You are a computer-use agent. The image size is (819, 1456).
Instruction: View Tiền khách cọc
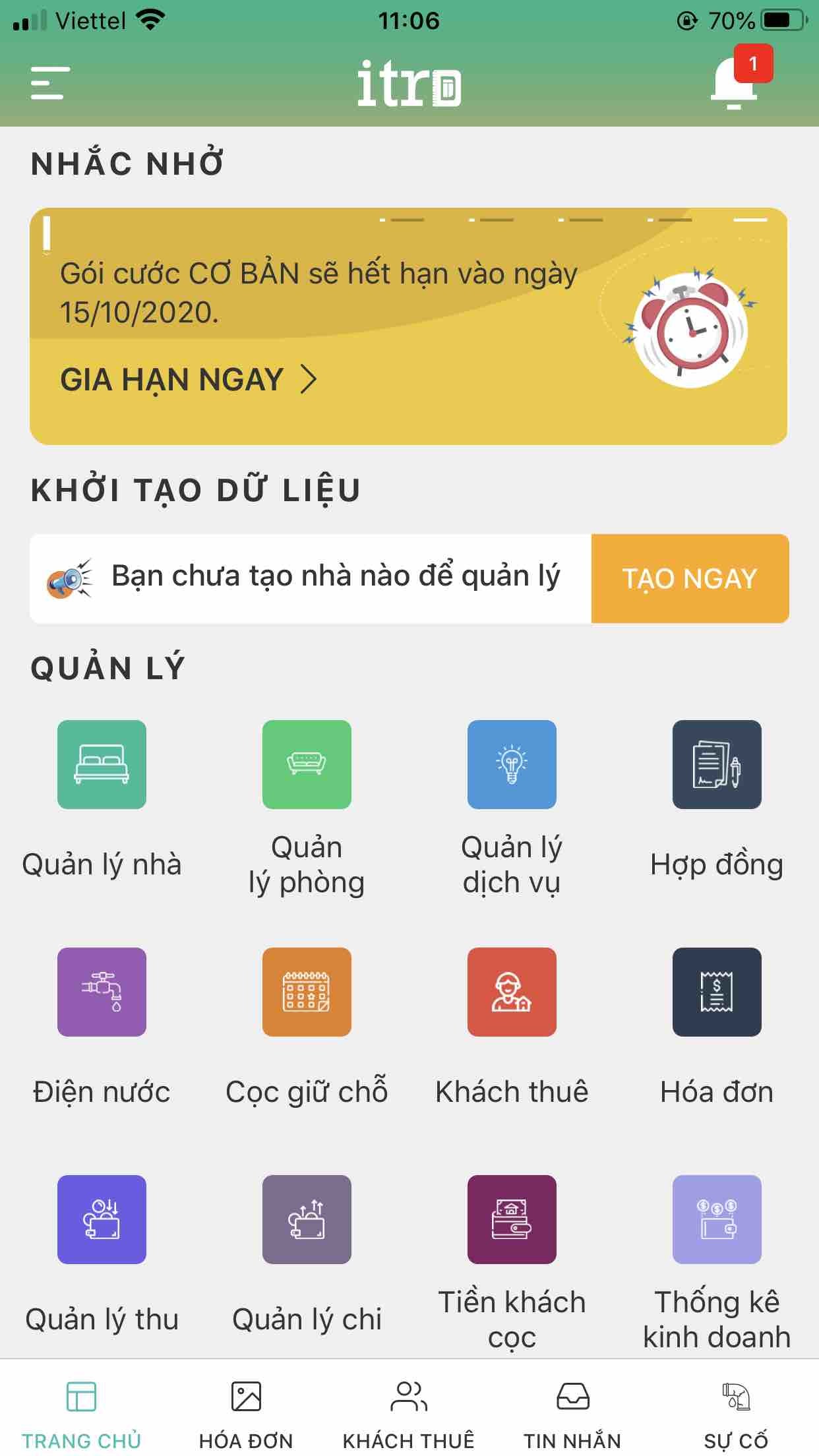pyautogui.click(x=512, y=1220)
